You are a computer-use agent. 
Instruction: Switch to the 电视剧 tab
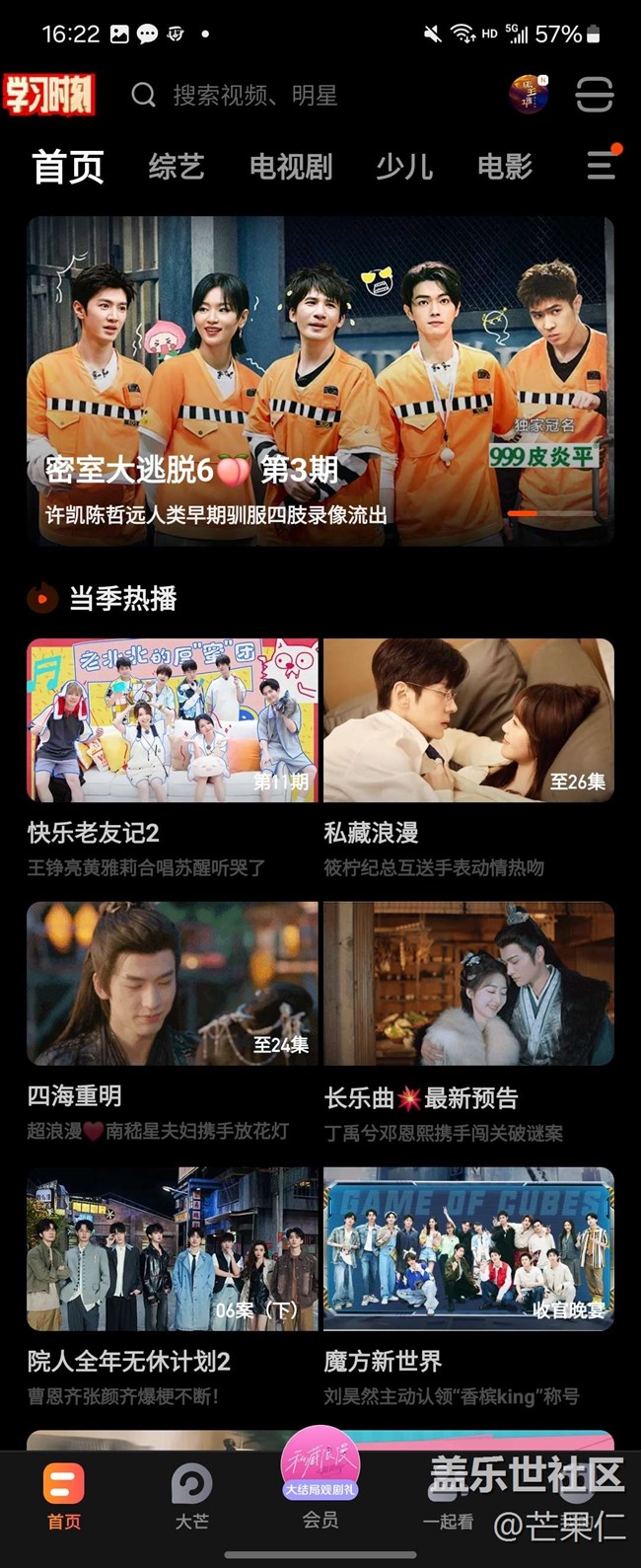click(291, 166)
